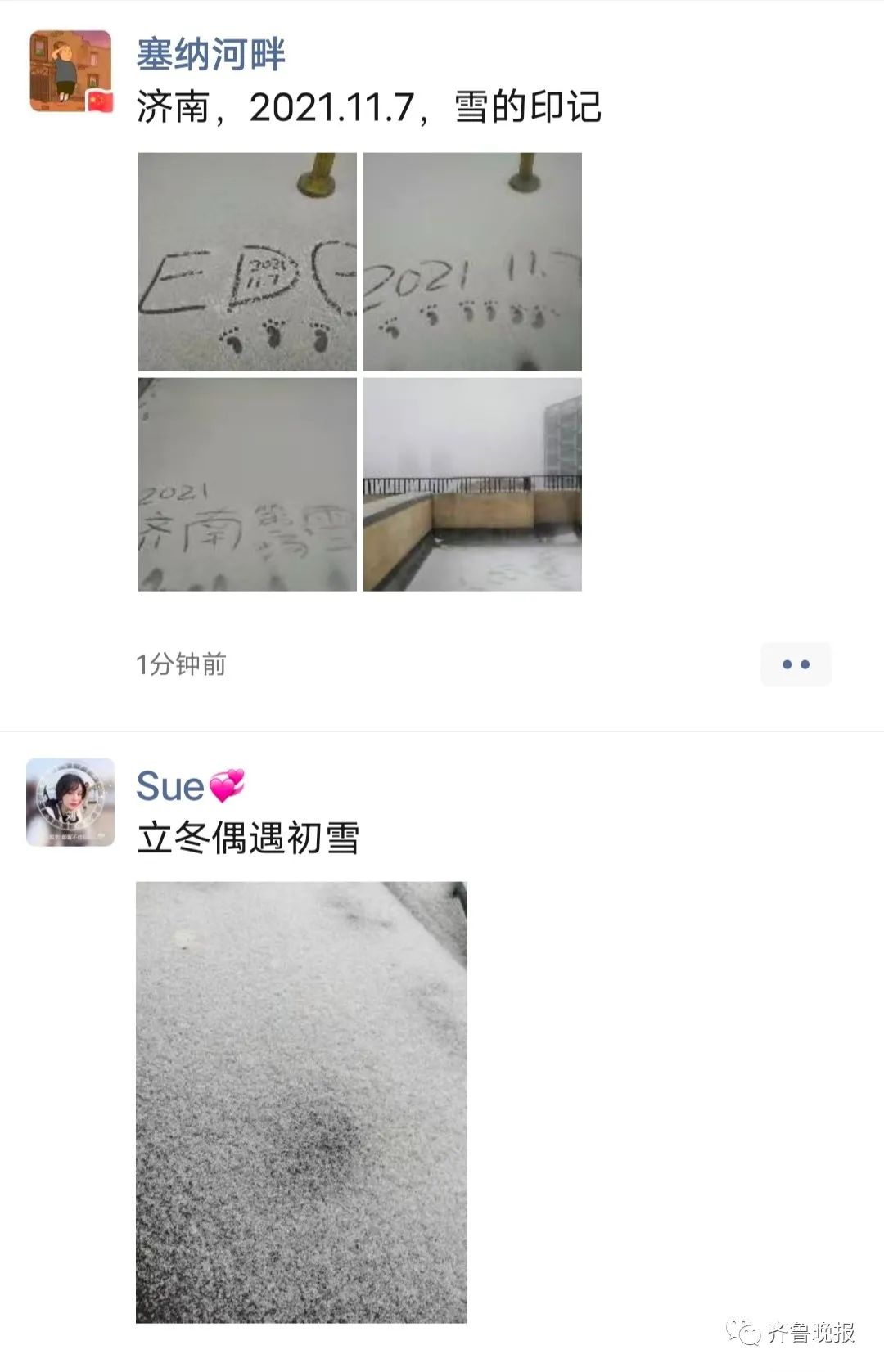884x1372 pixels.
Task: Open 塞纳河畔's profile avatar
Action: pos(70,71)
